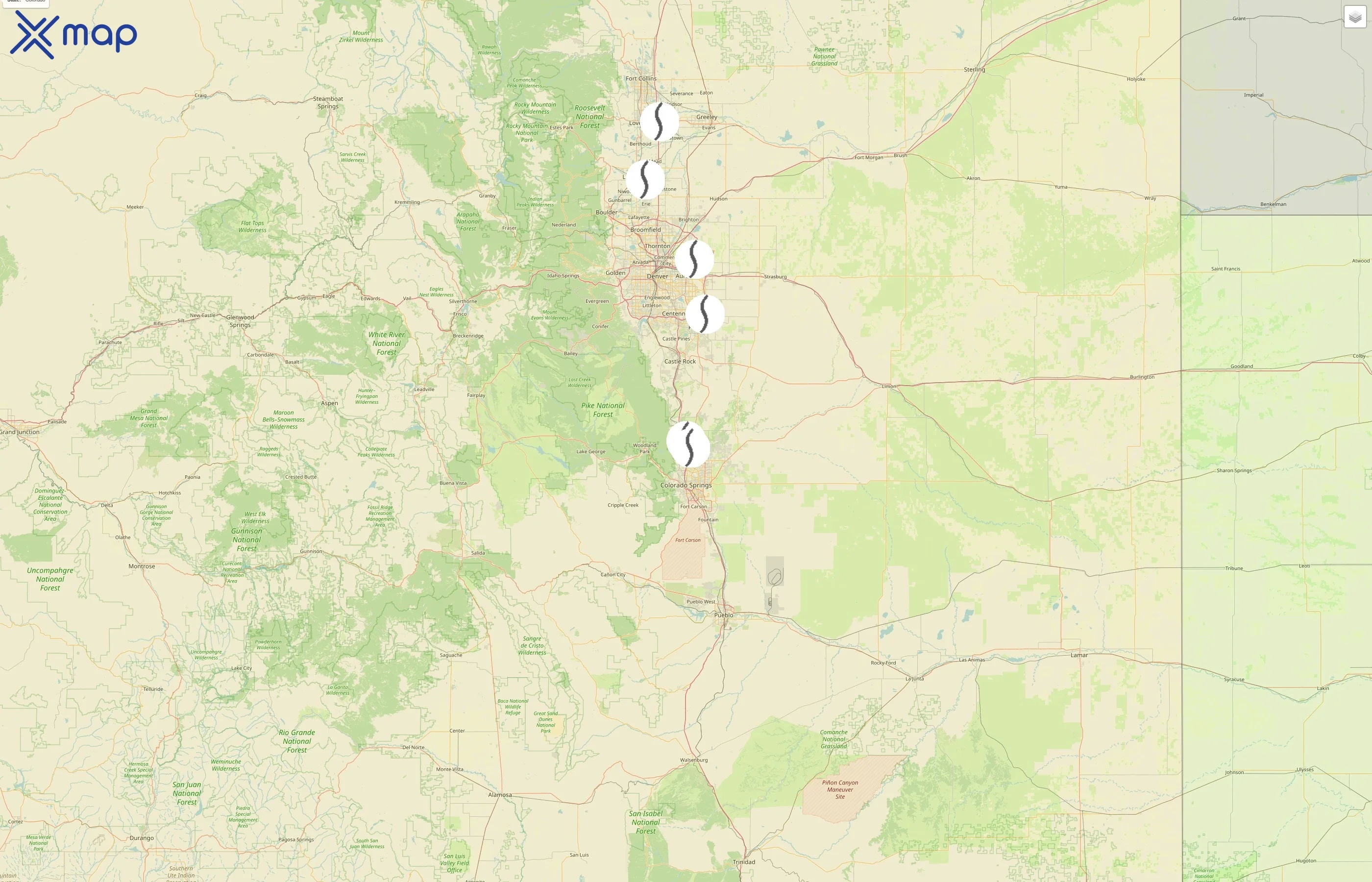Select the store marker above Boulder near Erie
1372x882 pixels.
(645, 179)
